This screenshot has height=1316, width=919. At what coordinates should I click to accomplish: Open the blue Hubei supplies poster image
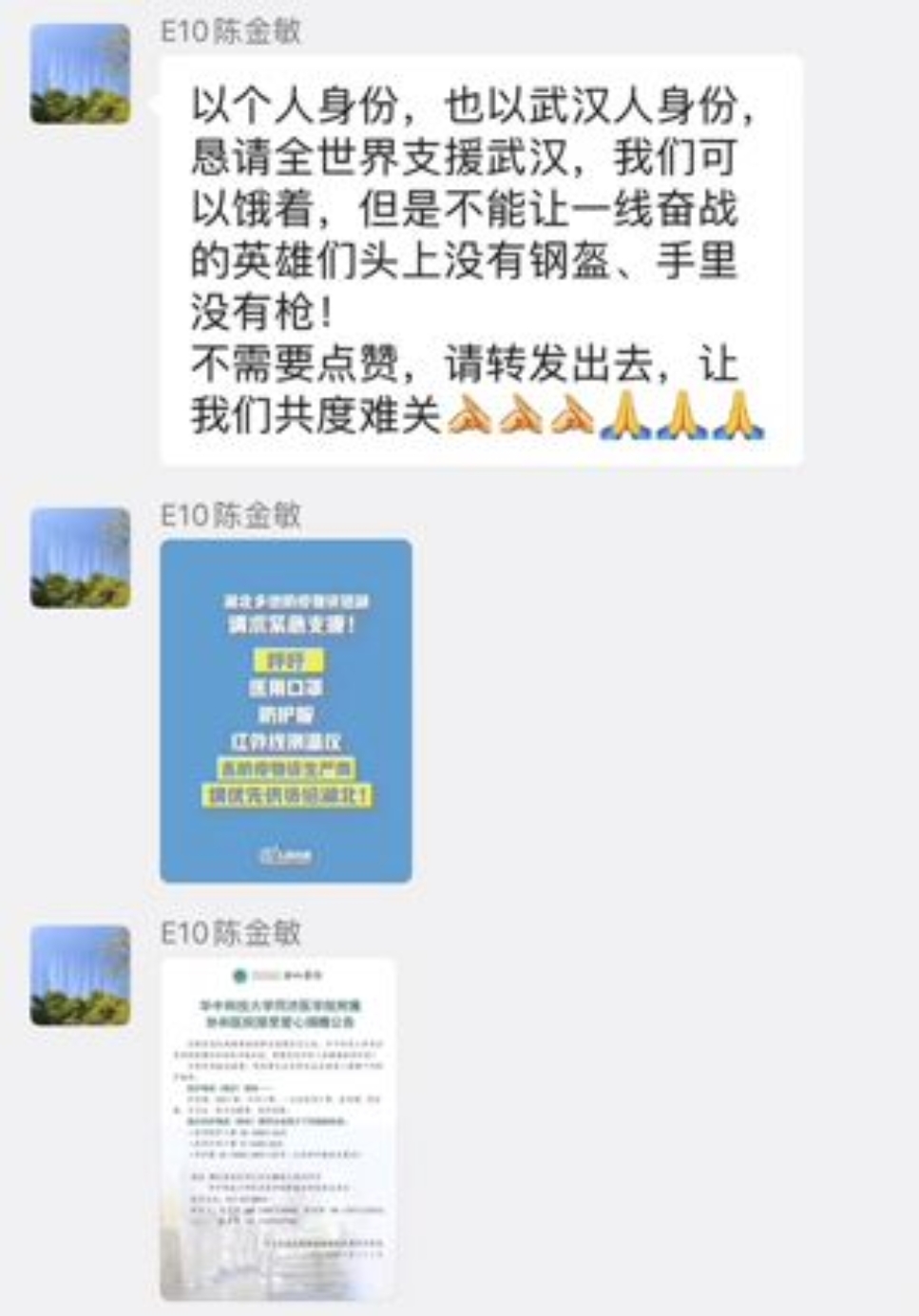[x=286, y=711]
